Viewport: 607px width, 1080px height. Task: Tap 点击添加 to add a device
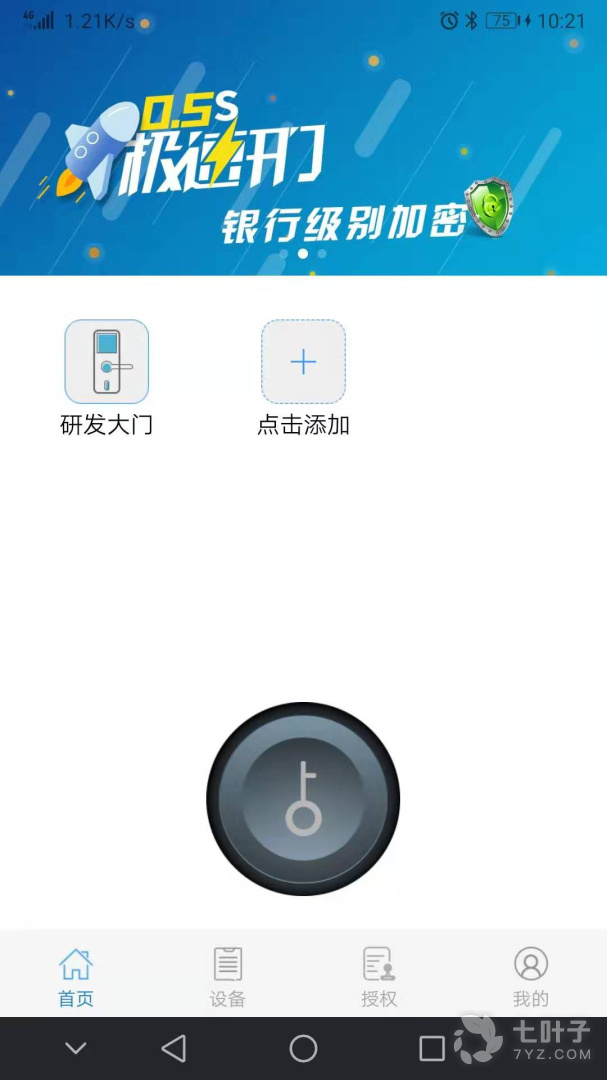click(303, 362)
